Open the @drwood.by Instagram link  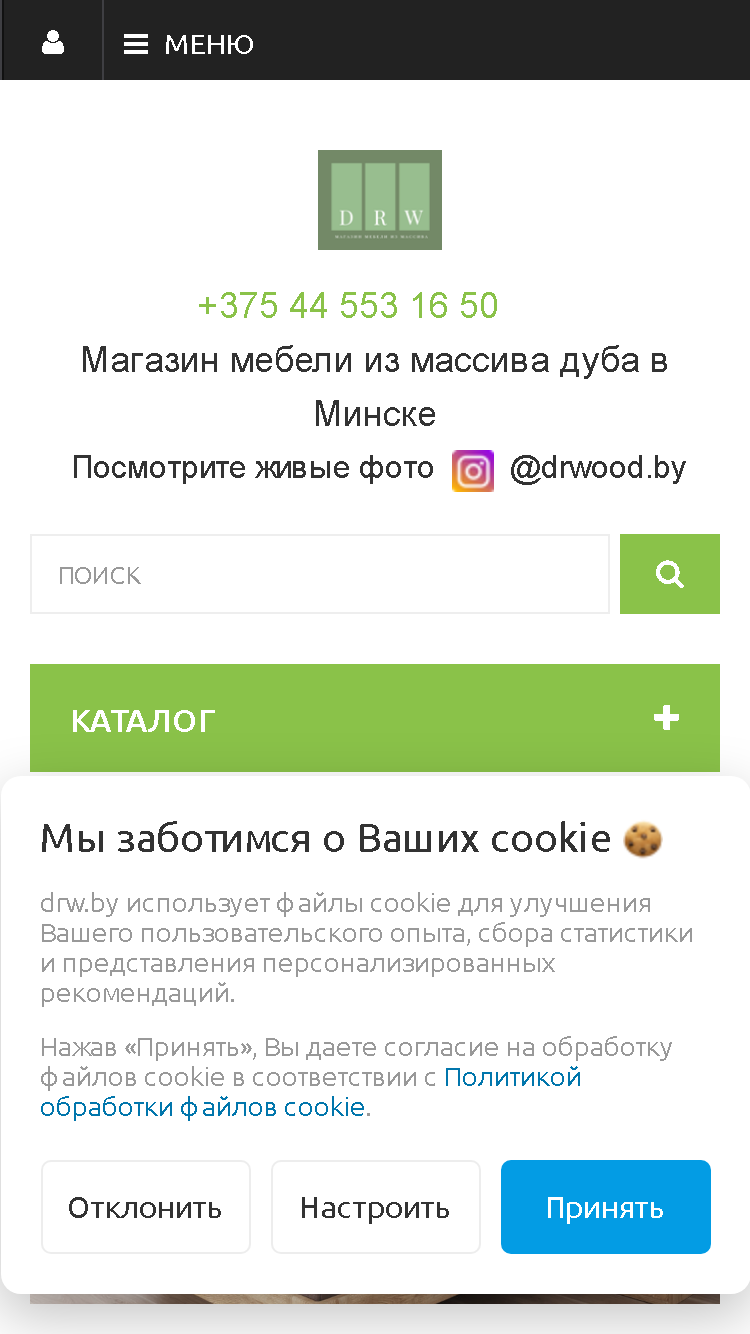[x=597, y=468]
